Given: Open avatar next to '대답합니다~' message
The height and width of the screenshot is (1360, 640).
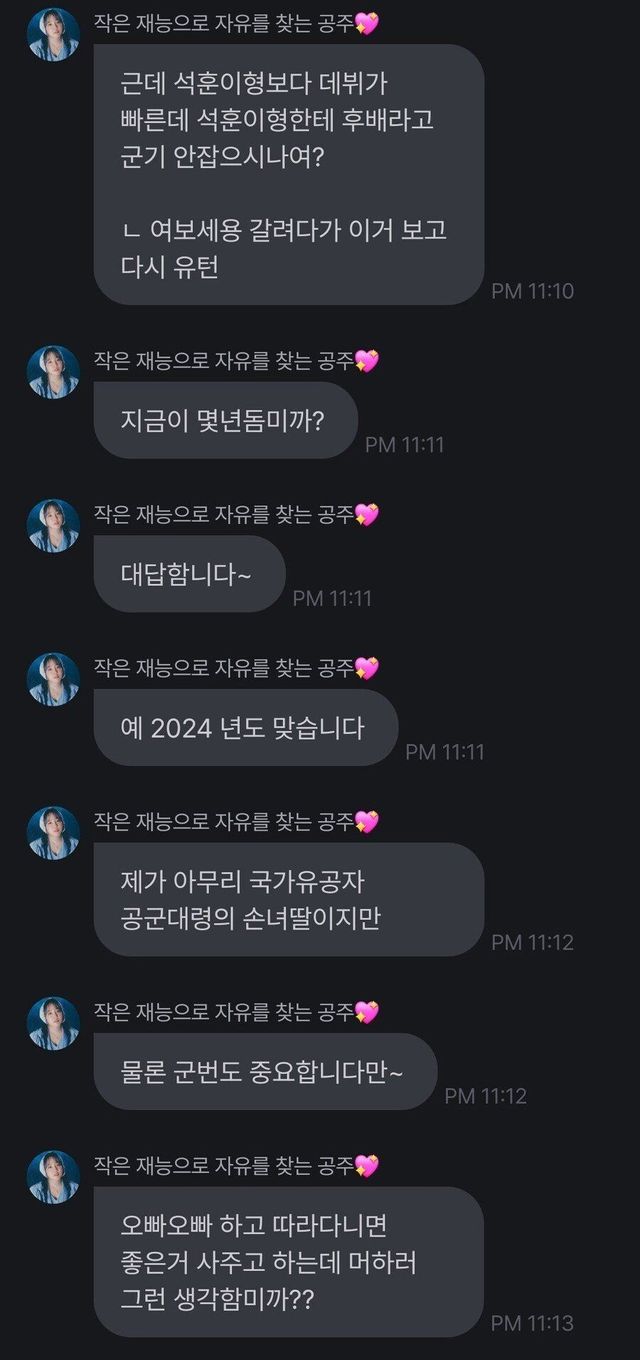Looking at the screenshot, I should tap(53, 526).
